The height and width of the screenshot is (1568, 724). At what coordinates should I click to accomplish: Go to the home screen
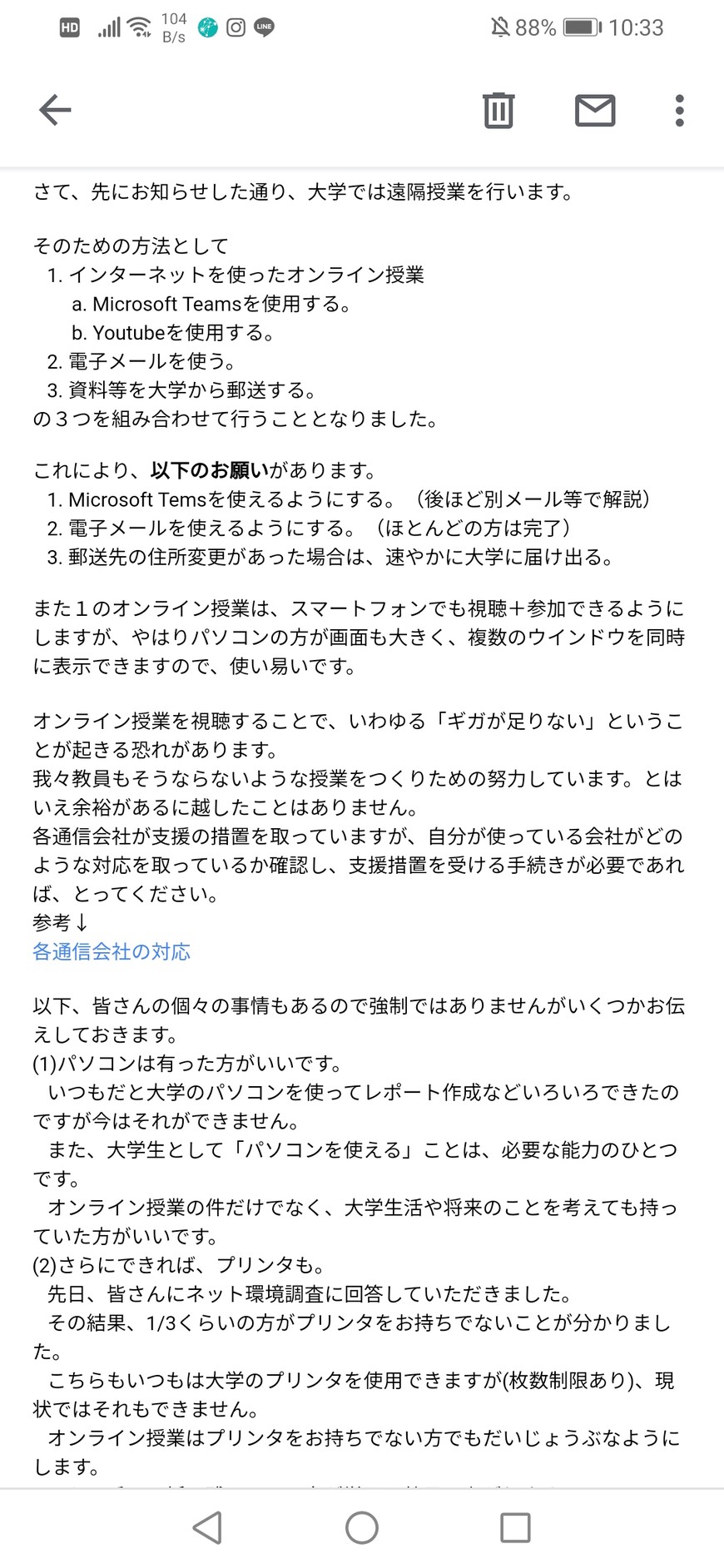362,1527
